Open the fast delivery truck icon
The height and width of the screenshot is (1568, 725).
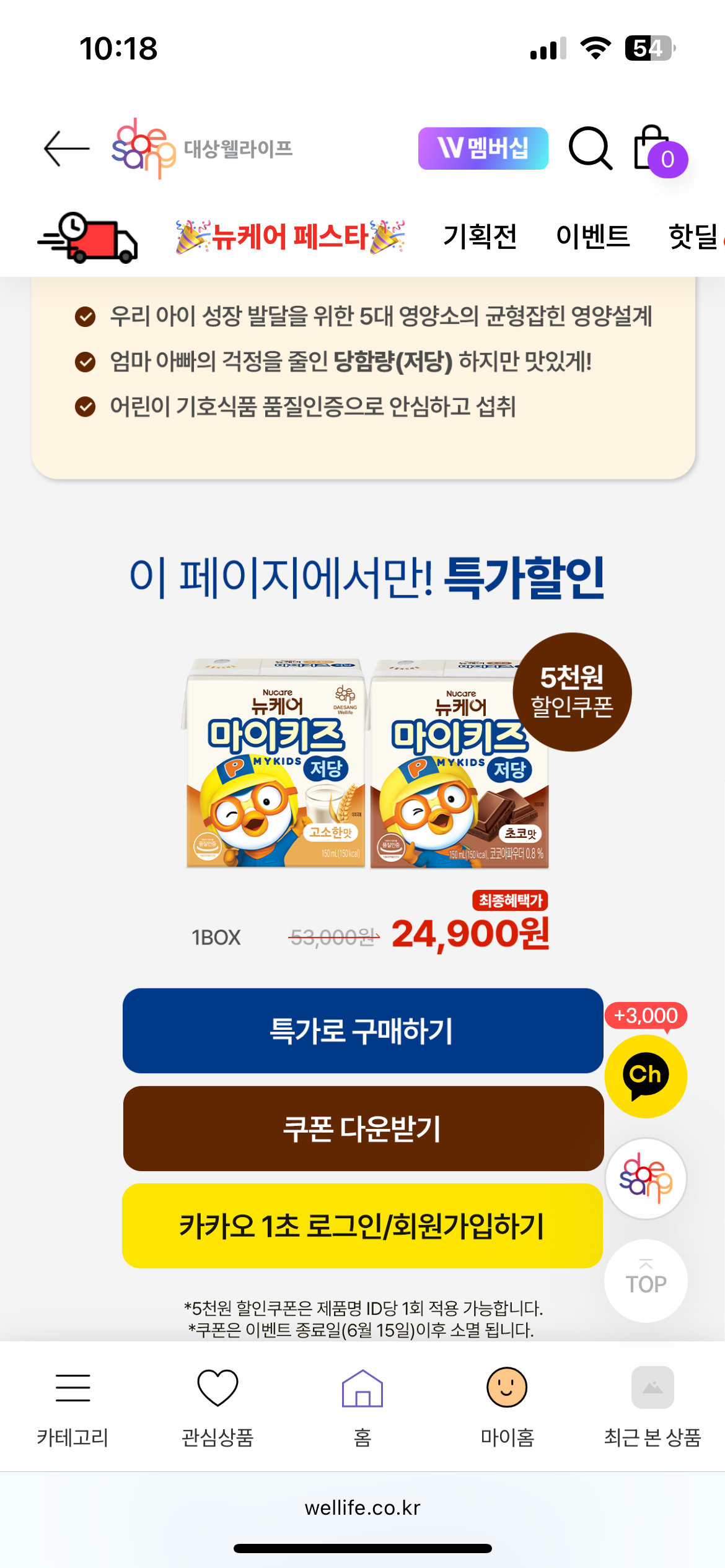[88, 238]
